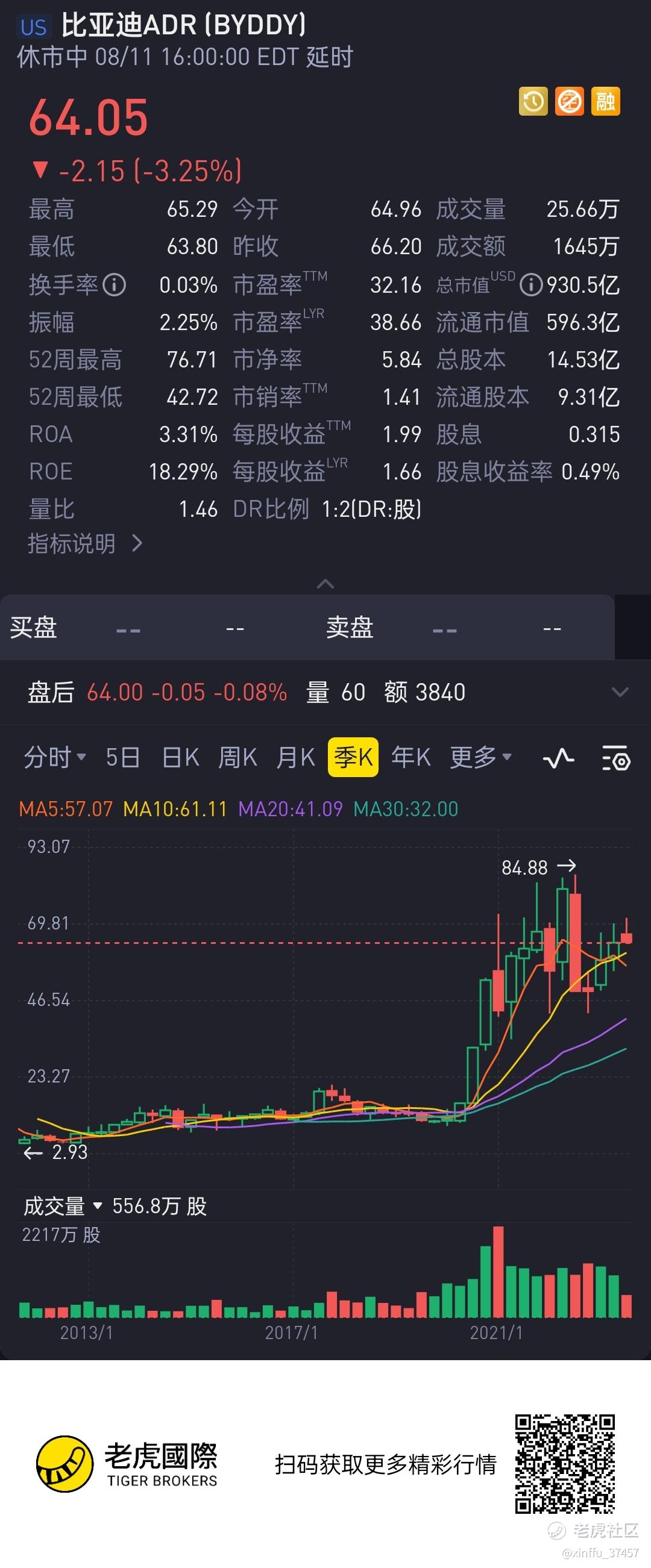Select the 季K chart tab
This screenshot has width=651, height=1568.
[353, 758]
